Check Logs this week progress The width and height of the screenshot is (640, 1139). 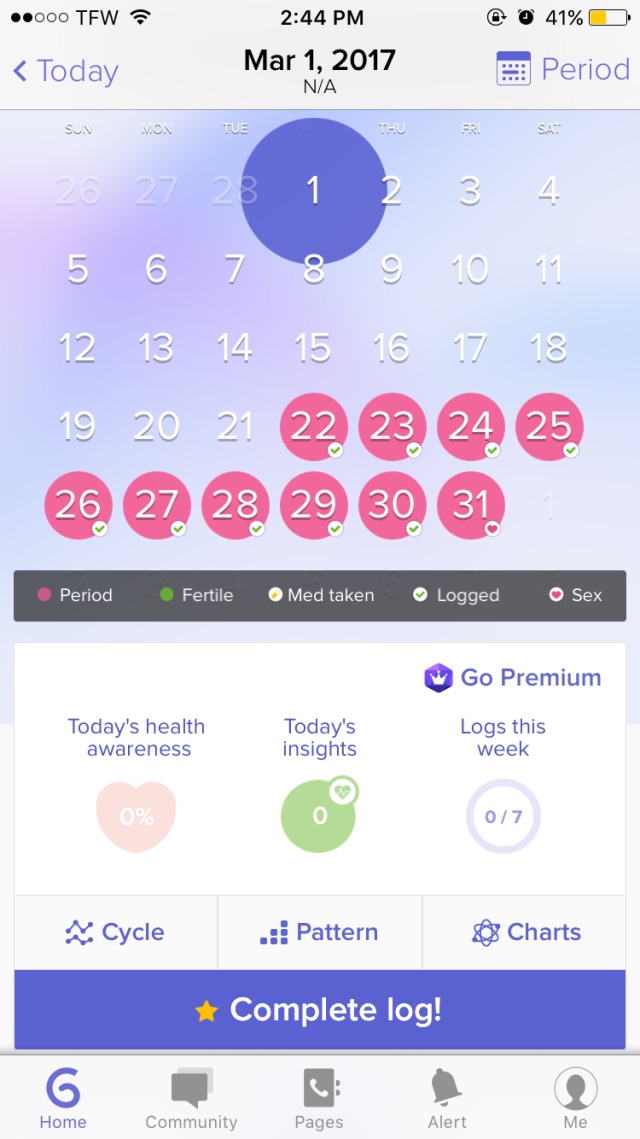coord(503,816)
